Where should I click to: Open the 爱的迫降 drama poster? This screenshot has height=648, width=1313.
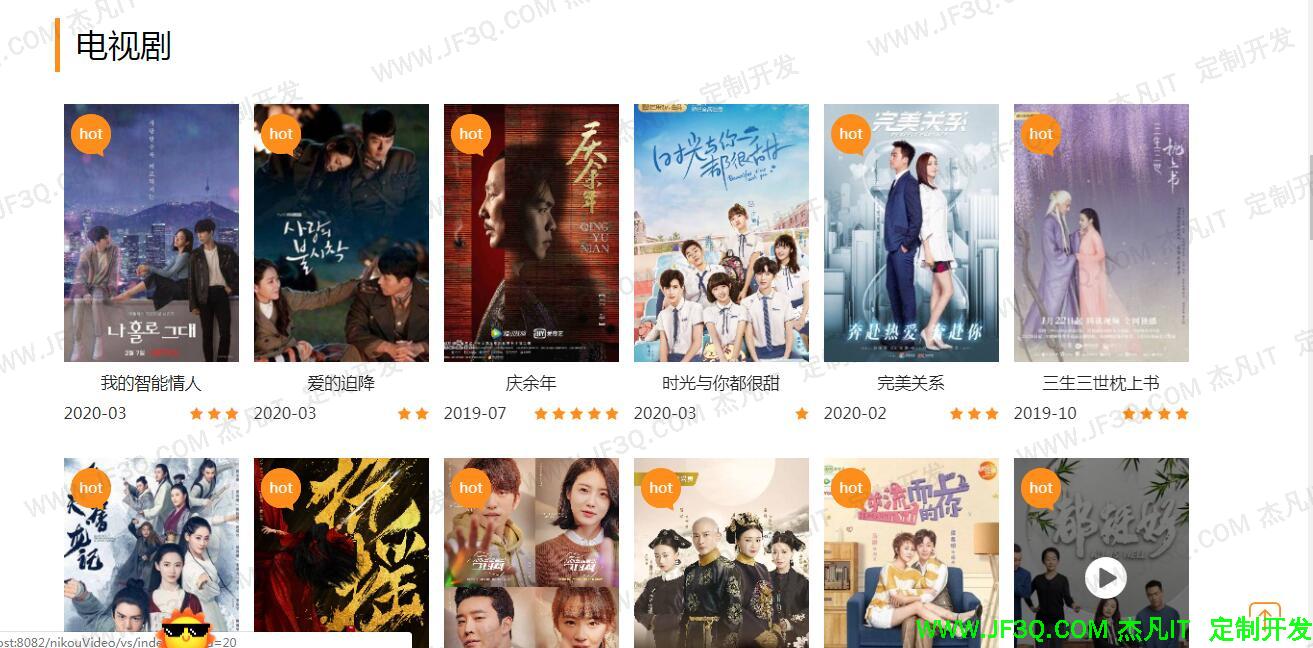pyautogui.click(x=341, y=233)
